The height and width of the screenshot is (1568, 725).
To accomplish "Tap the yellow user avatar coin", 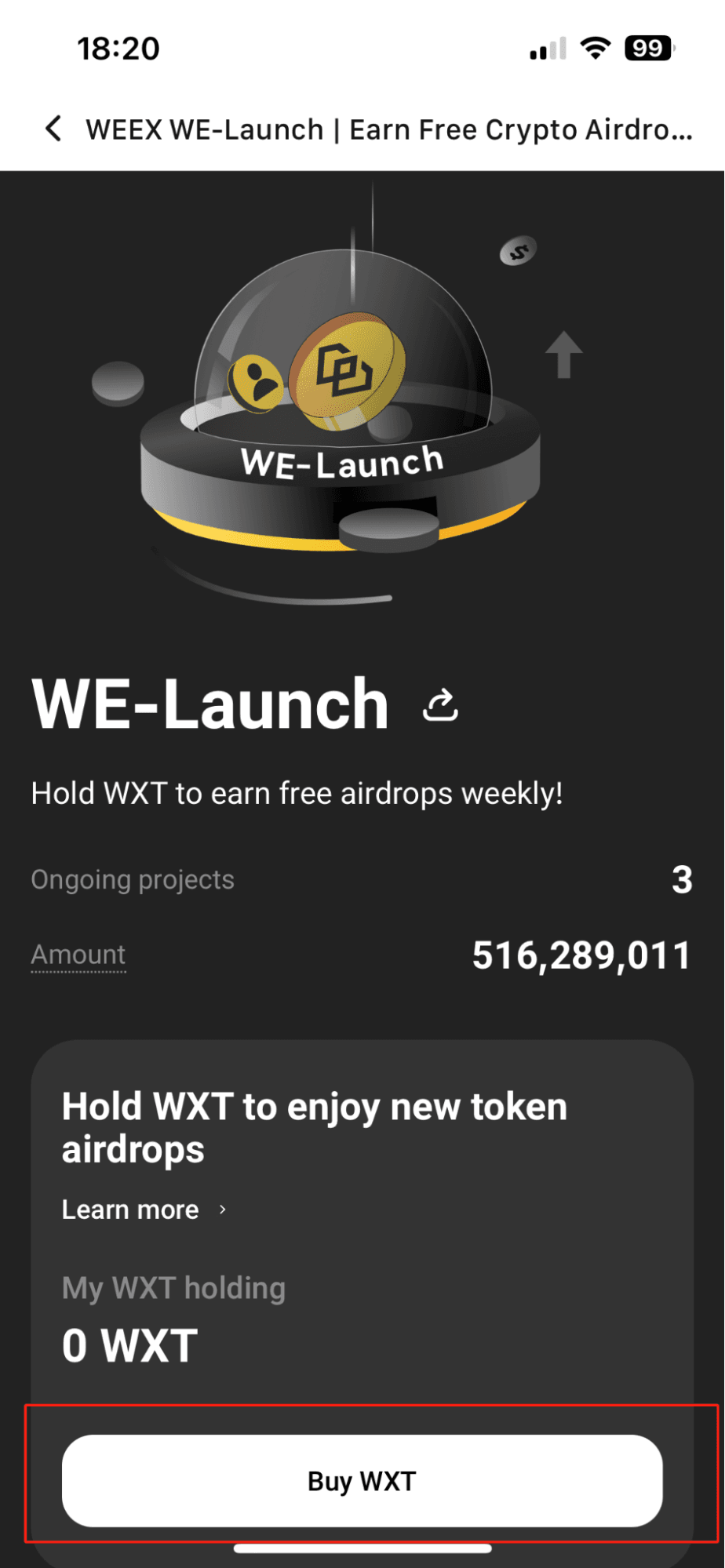I will click(x=257, y=384).
